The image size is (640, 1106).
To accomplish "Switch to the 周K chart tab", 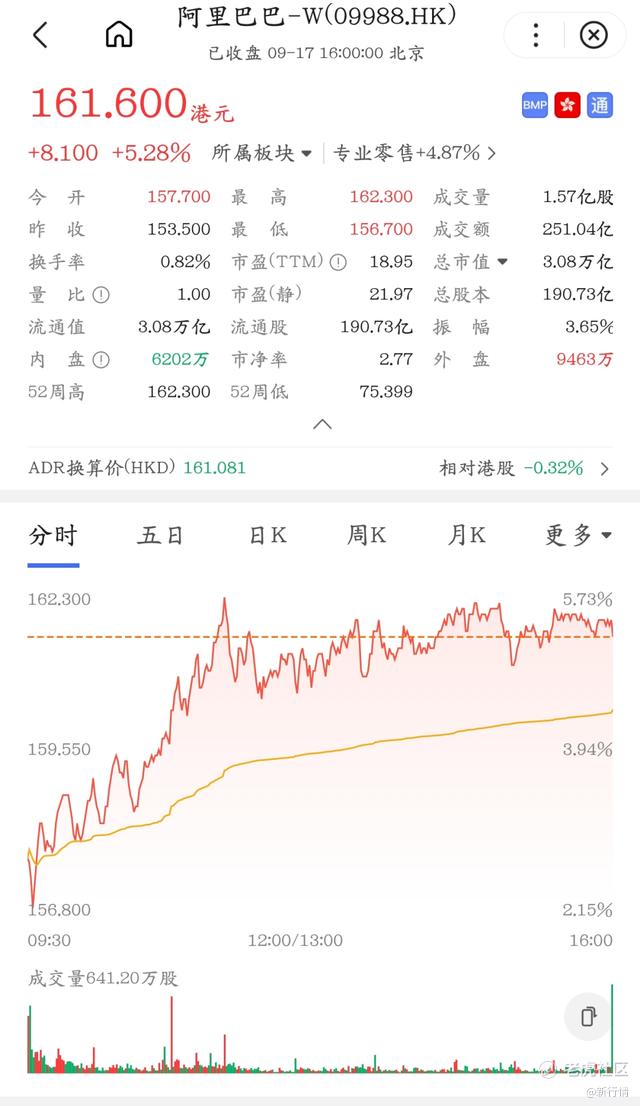I will point(366,536).
